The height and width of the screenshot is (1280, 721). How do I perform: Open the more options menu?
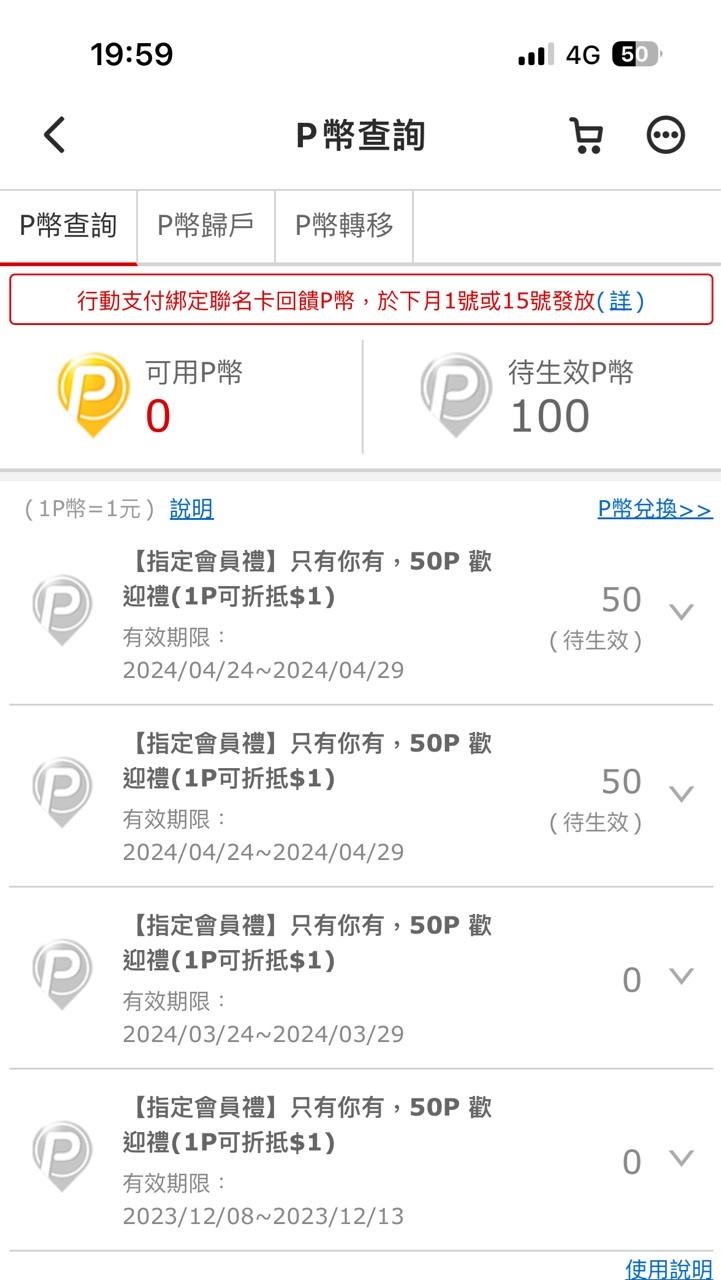click(x=666, y=135)
